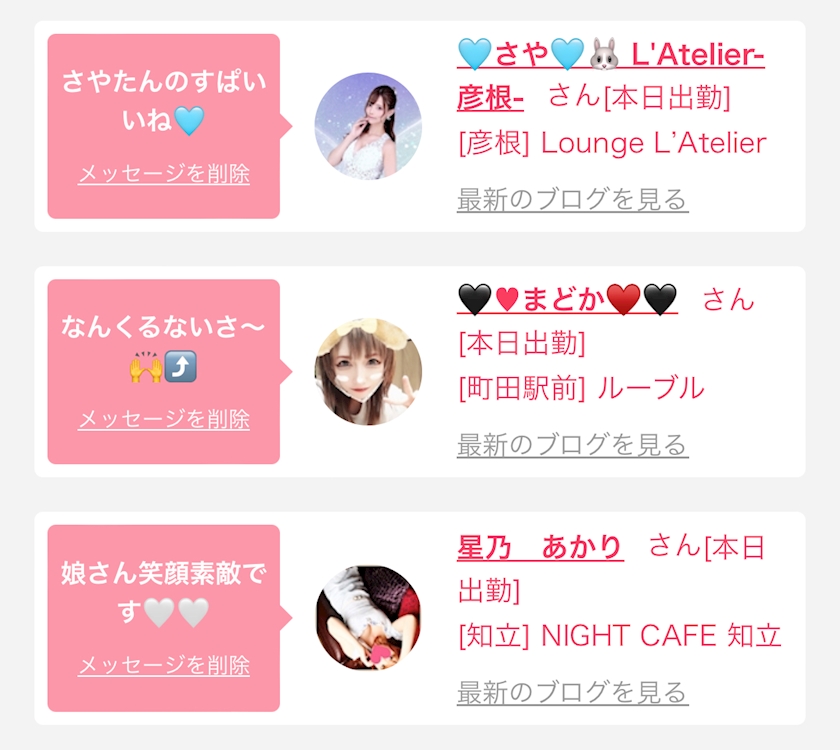Tap 星乃 あかり's round profile photo
Screen dimensions: 840x750
coord(368,618)
